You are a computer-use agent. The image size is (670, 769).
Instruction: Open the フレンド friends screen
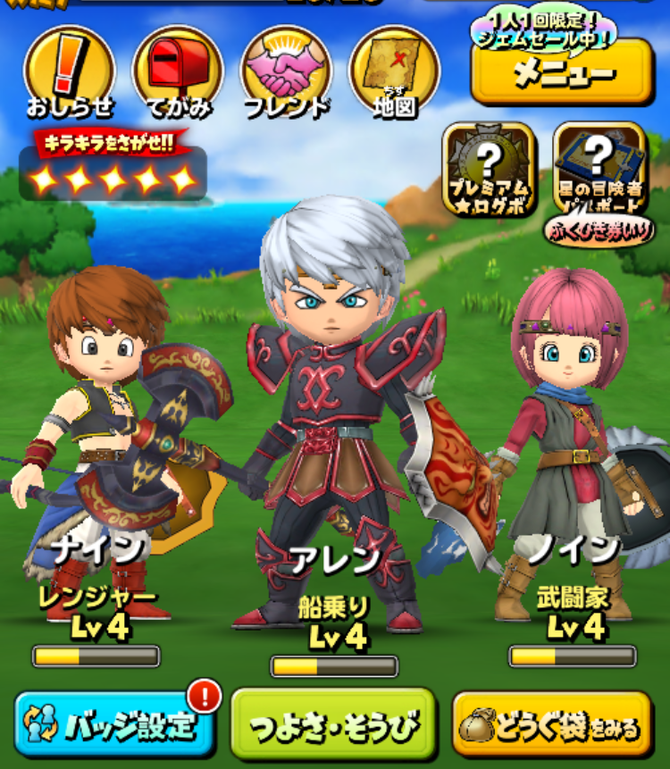point(286,72)
